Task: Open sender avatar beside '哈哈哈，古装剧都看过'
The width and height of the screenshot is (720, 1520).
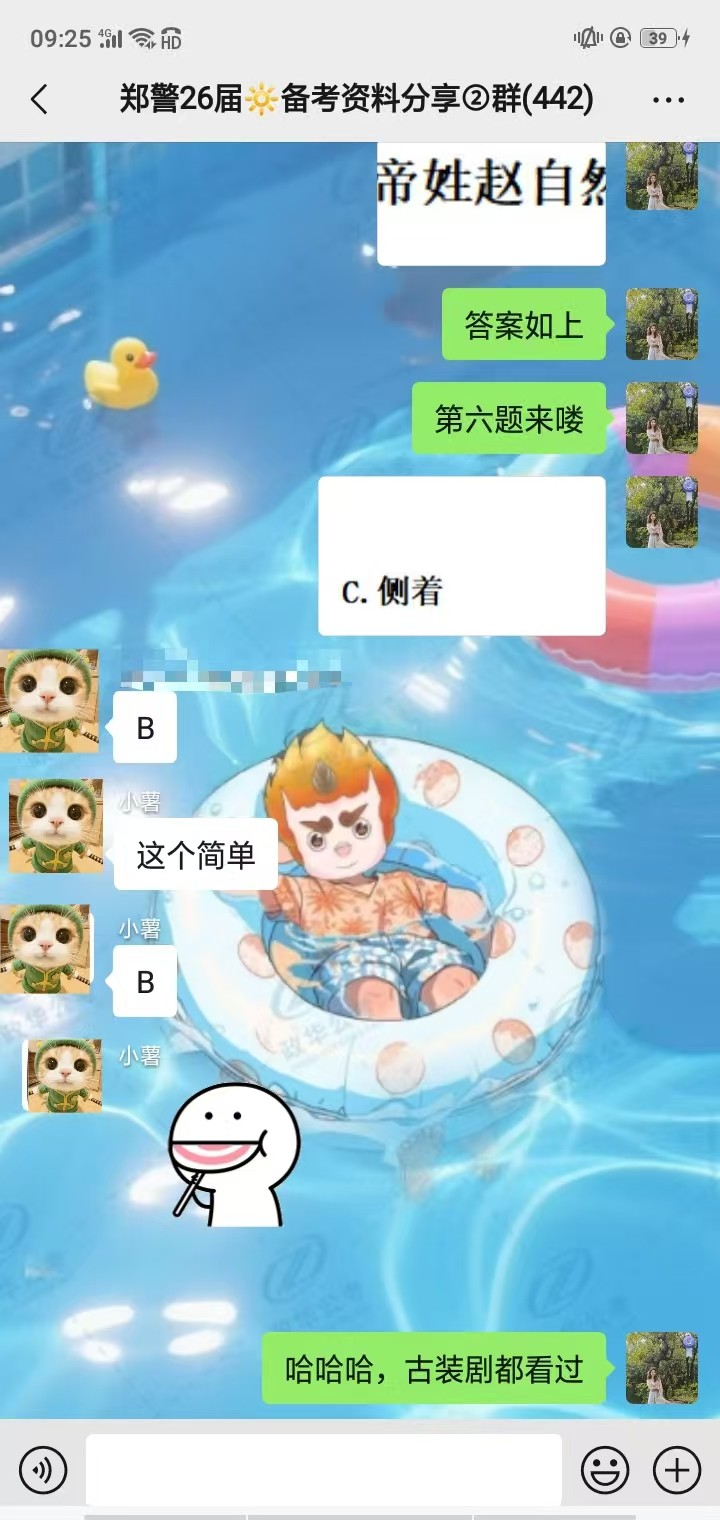Action: point(661,1368)
